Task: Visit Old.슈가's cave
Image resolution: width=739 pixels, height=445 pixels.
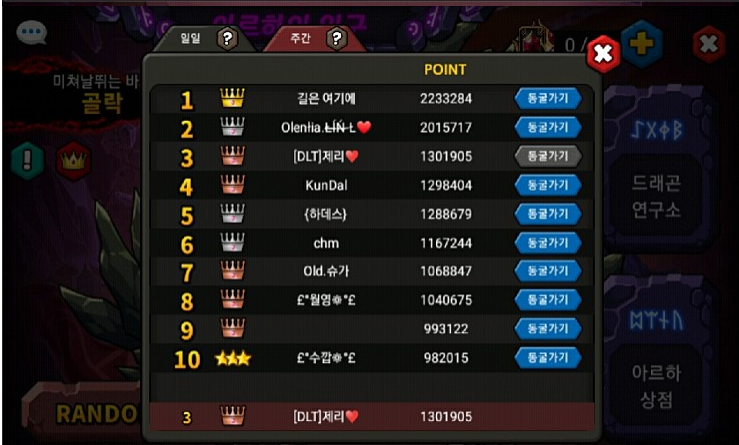Action: click(547, 270)
